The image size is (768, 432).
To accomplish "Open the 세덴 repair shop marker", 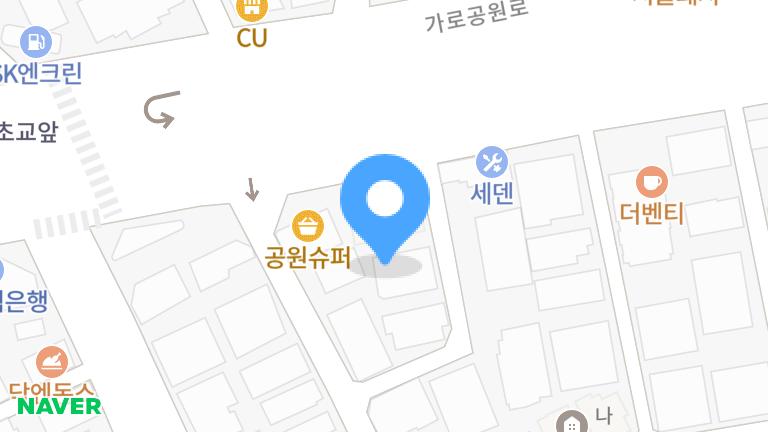I will pos(491,161).
